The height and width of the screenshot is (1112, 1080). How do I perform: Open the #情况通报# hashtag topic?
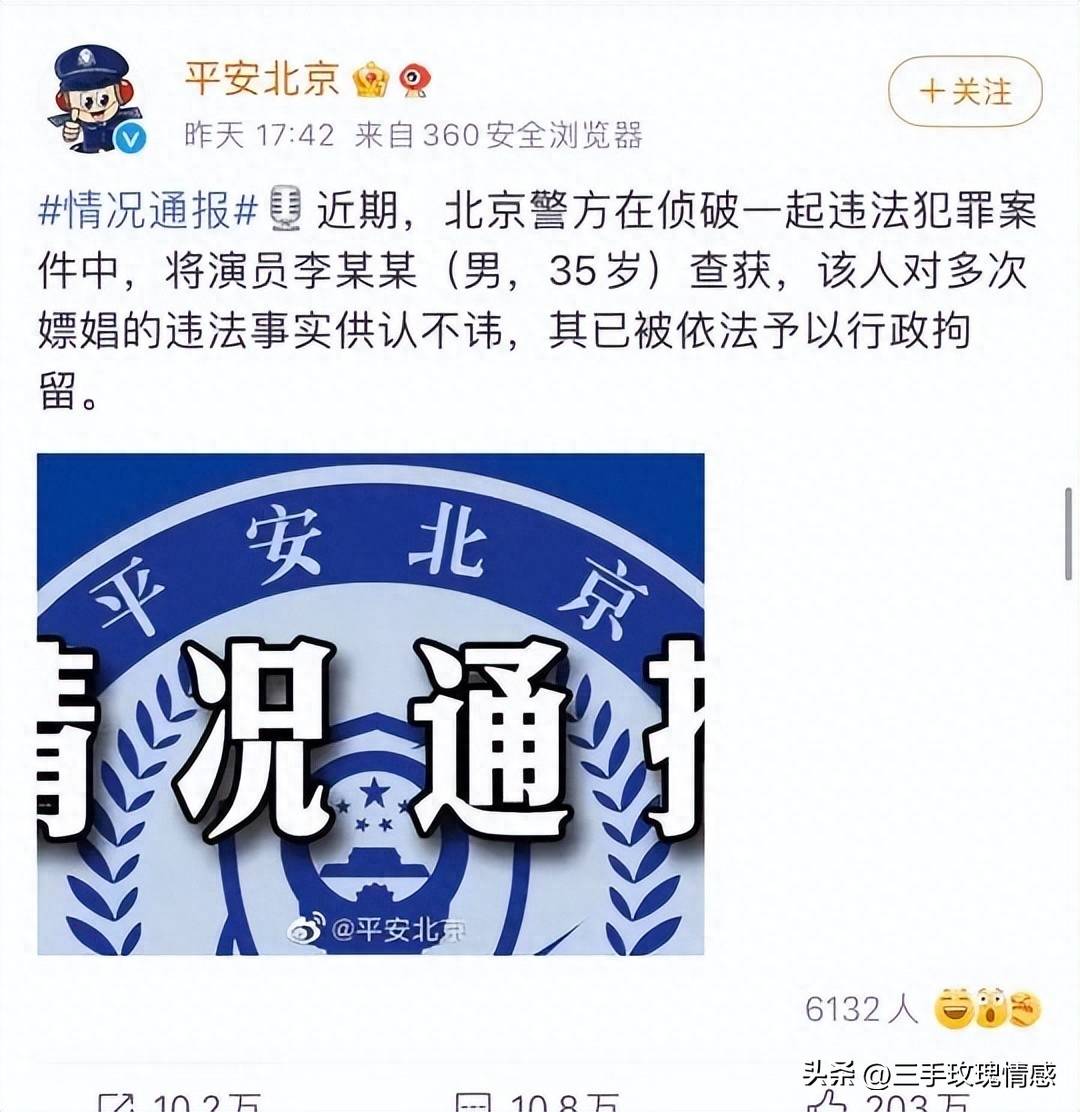[150, 211]
